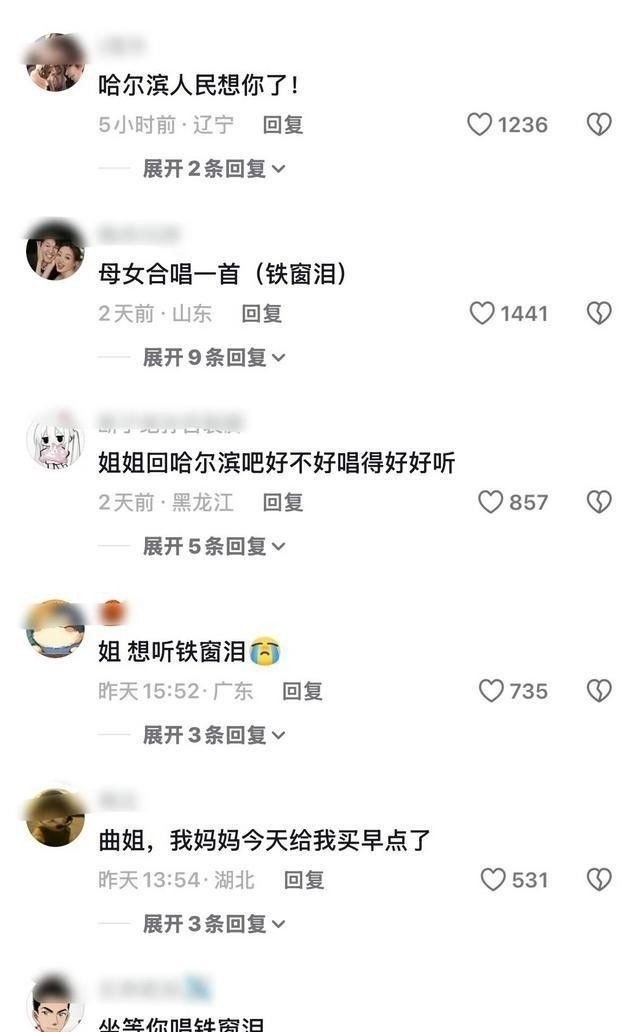Reply to the comment from 广东

pyautogui.click(x=302, y=691)
